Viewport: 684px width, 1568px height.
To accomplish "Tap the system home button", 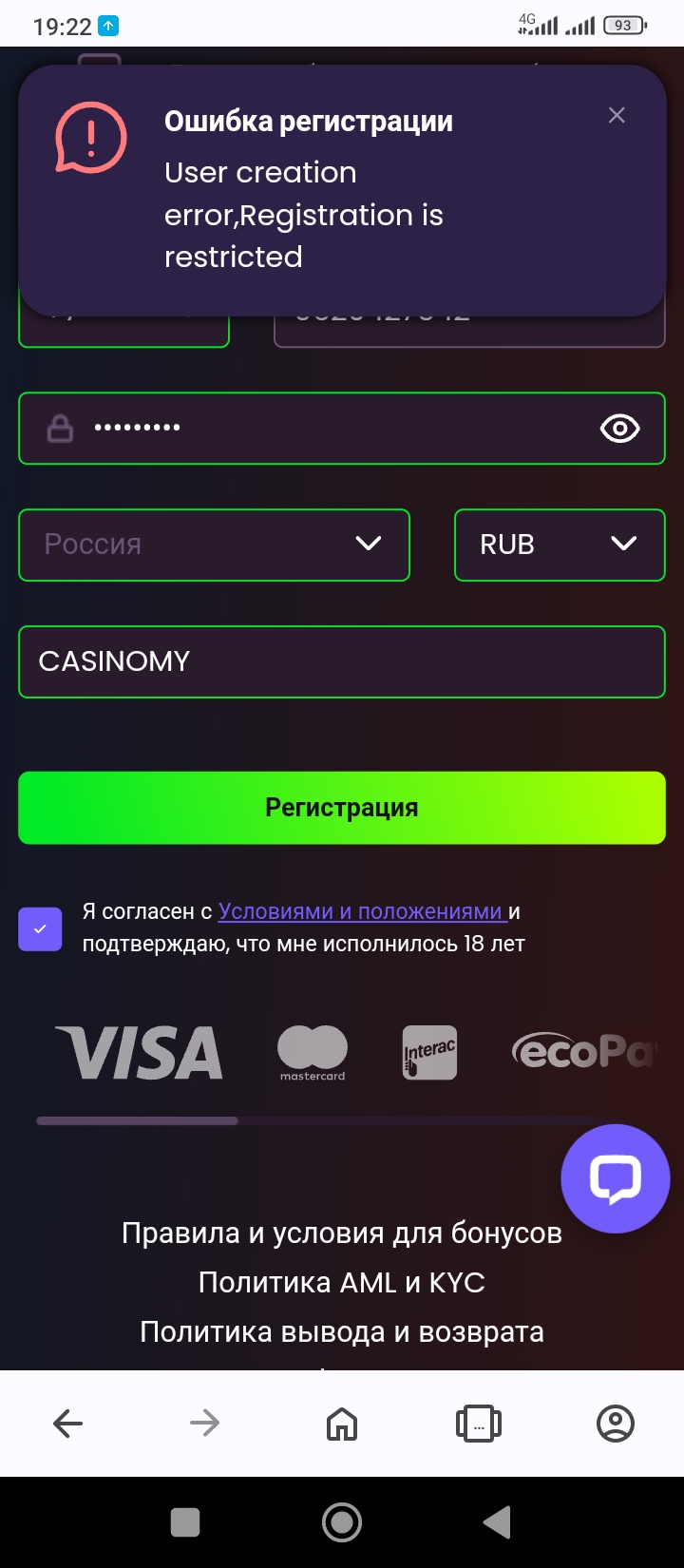I will (x=341, y=1522).
